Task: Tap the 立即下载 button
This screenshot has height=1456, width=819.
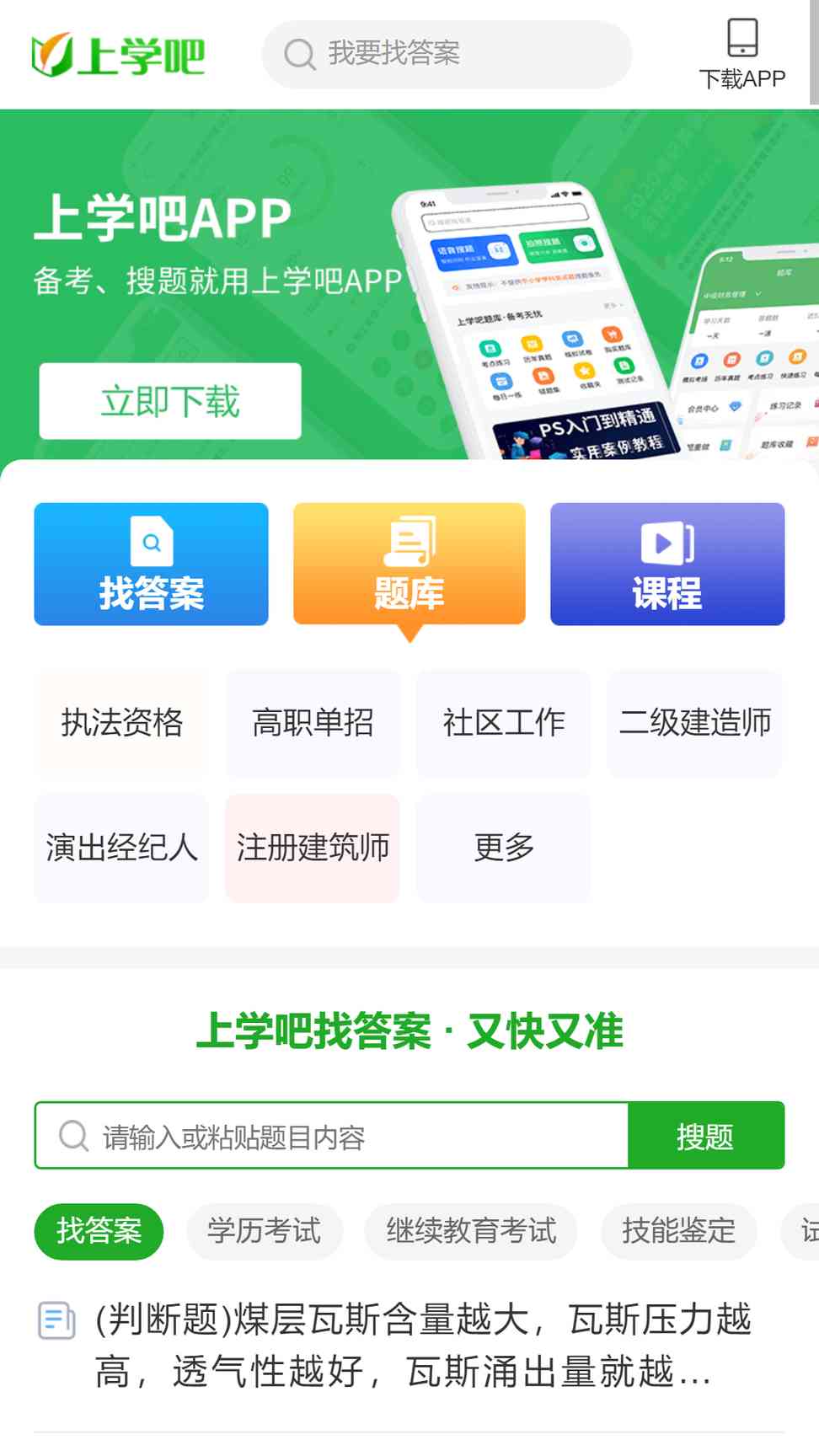Action: click(170, 401)
